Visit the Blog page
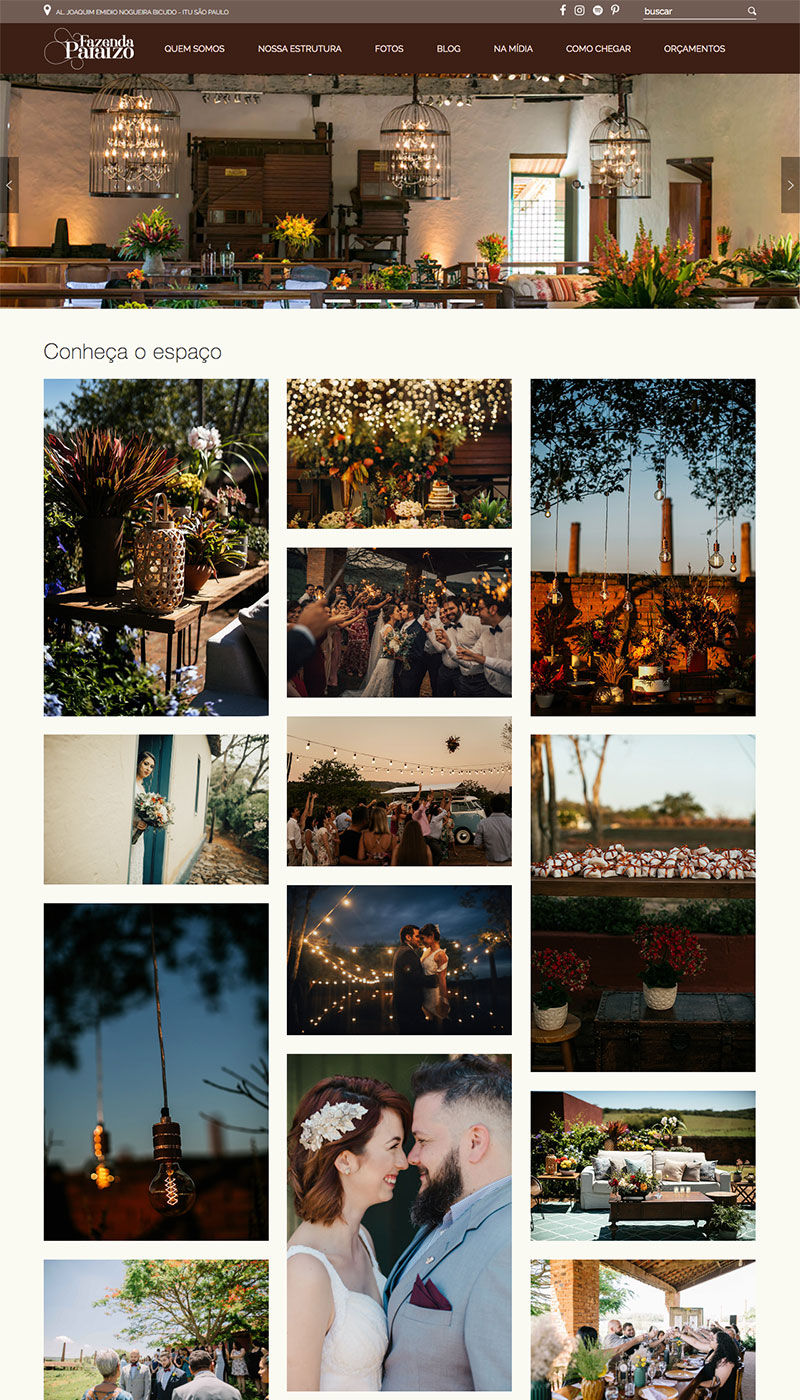Viewport: 800px width, 1400px height. pyautogui.click(x=448, y=49)
